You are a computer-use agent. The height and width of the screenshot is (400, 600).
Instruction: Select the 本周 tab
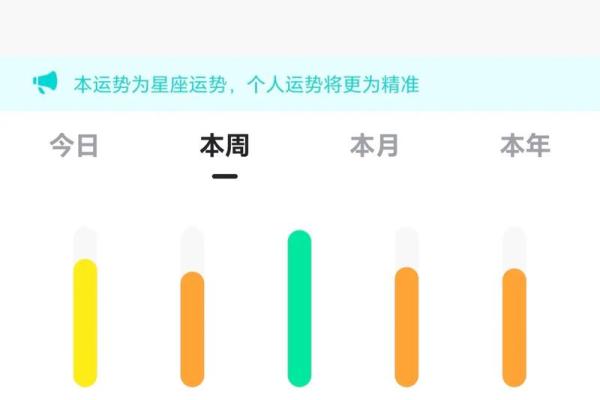225,146
